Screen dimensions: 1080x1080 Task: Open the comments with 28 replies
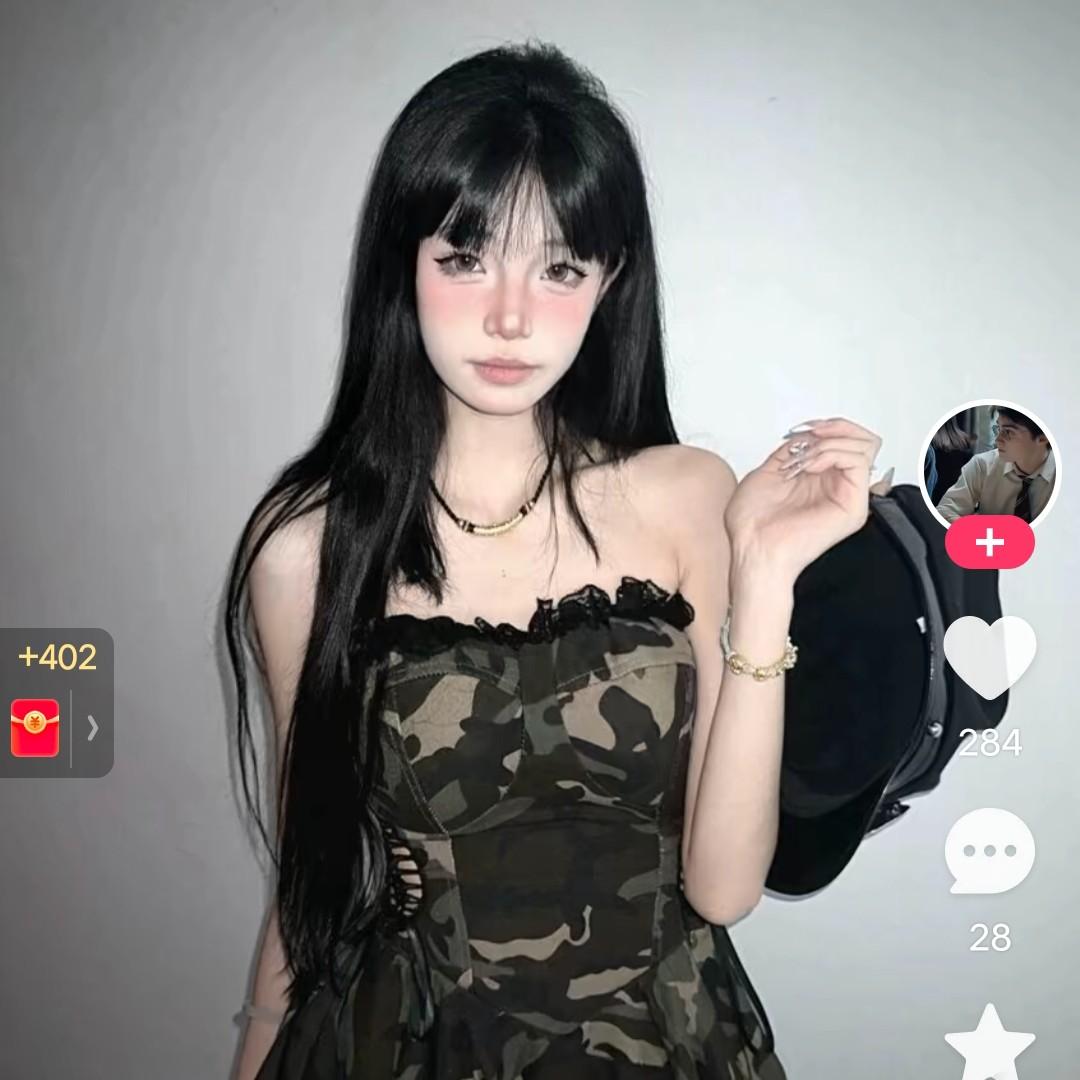[x=989, y=851]
